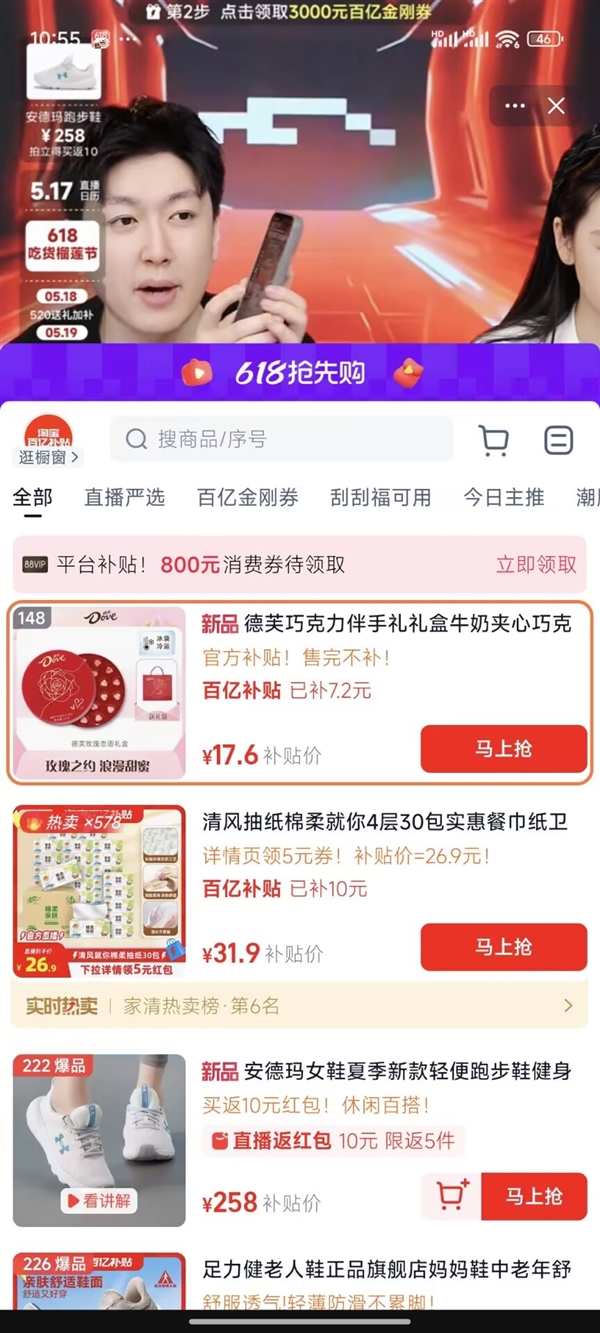This screenshot has height=1333, width=600.
Task: Add 安德玛 running shoes to cart
Action: pyautogui.click(x=452, y=1196)
